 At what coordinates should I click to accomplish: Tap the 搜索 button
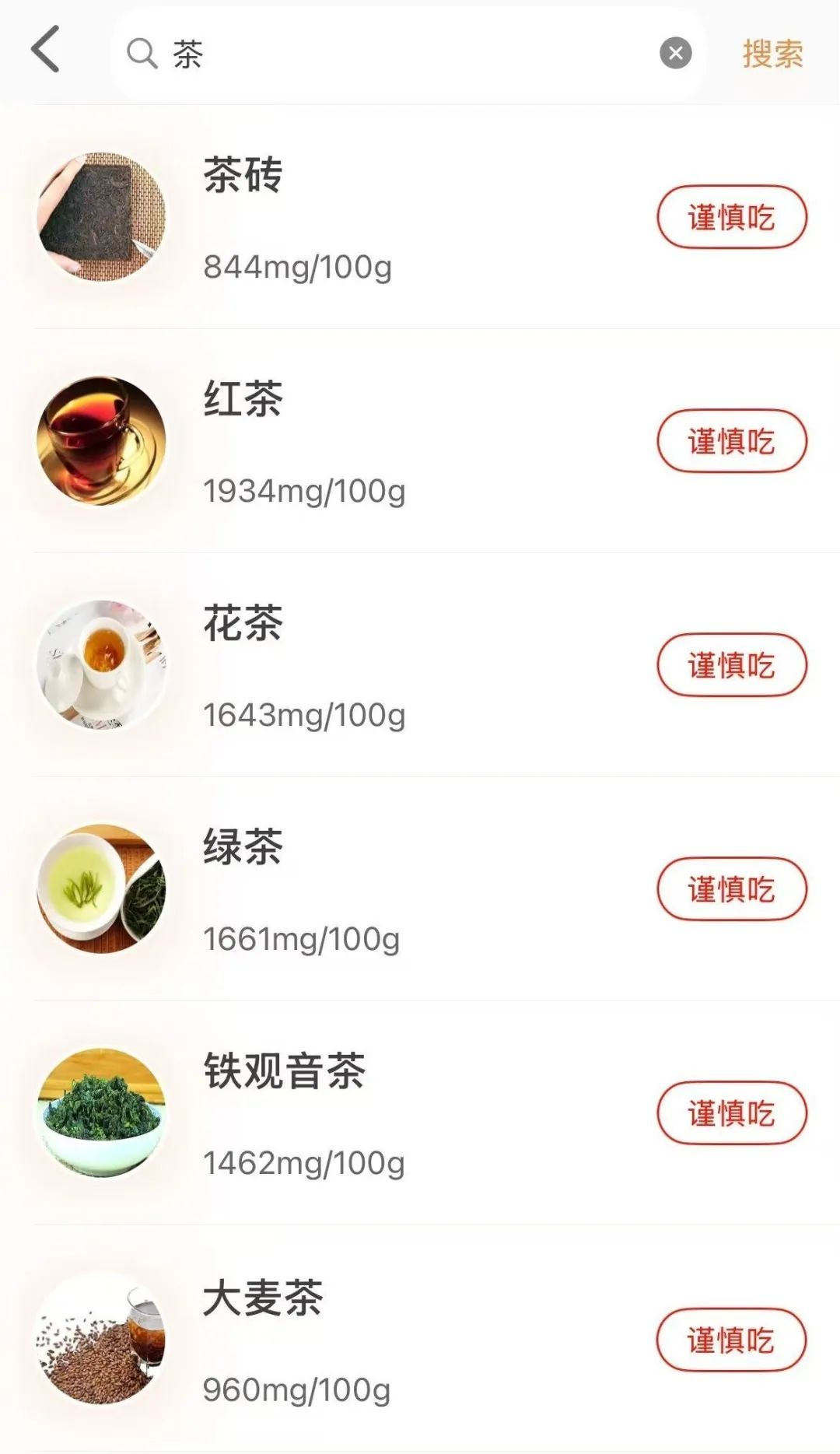coord(772,54)
